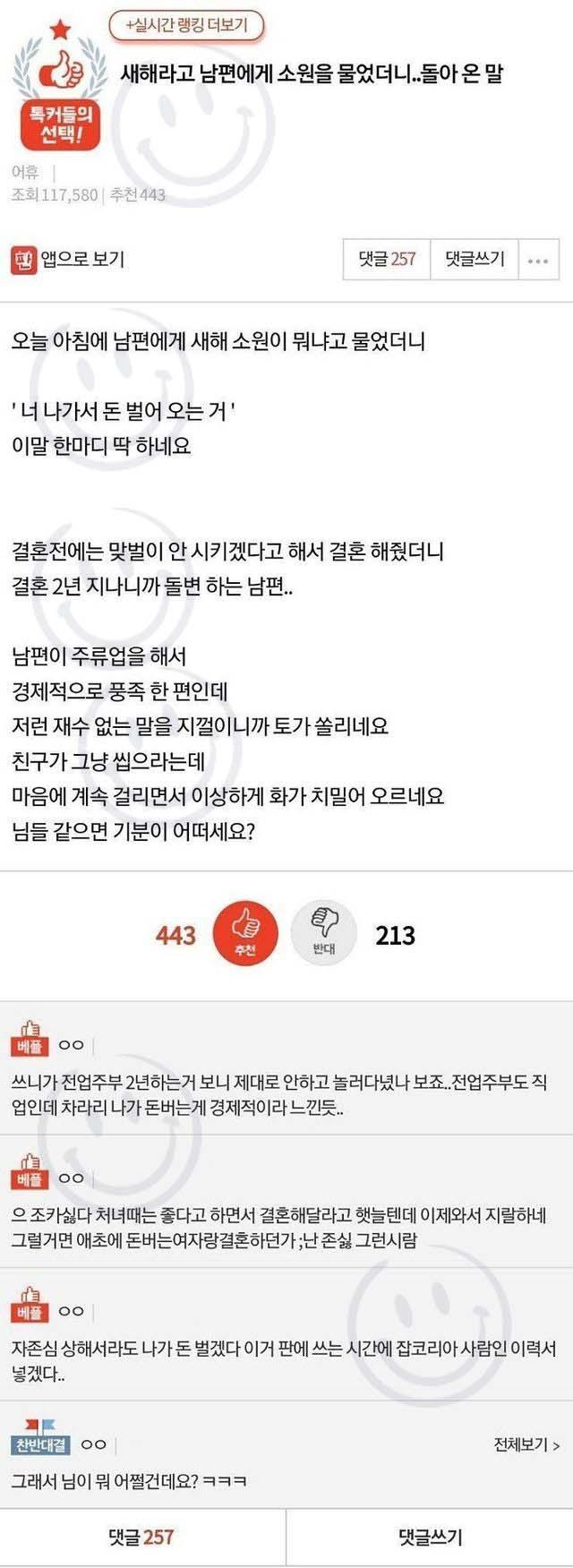The height and width of the screenshot is (1568, 573).
Task: Downvote the post with 반대 button
Action: [x=323, y=934]
